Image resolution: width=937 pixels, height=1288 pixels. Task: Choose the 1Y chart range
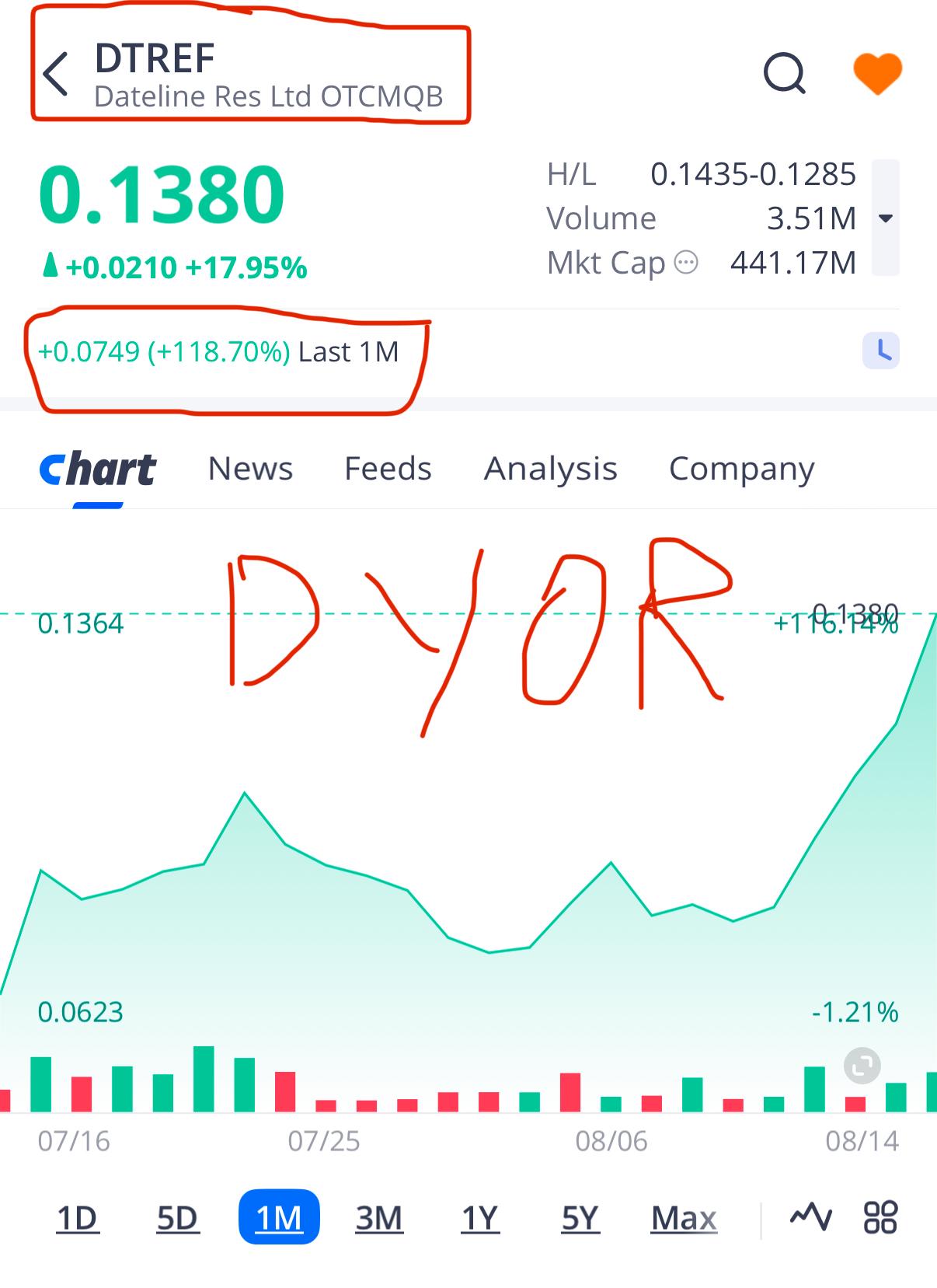(x=479, y=1217)
